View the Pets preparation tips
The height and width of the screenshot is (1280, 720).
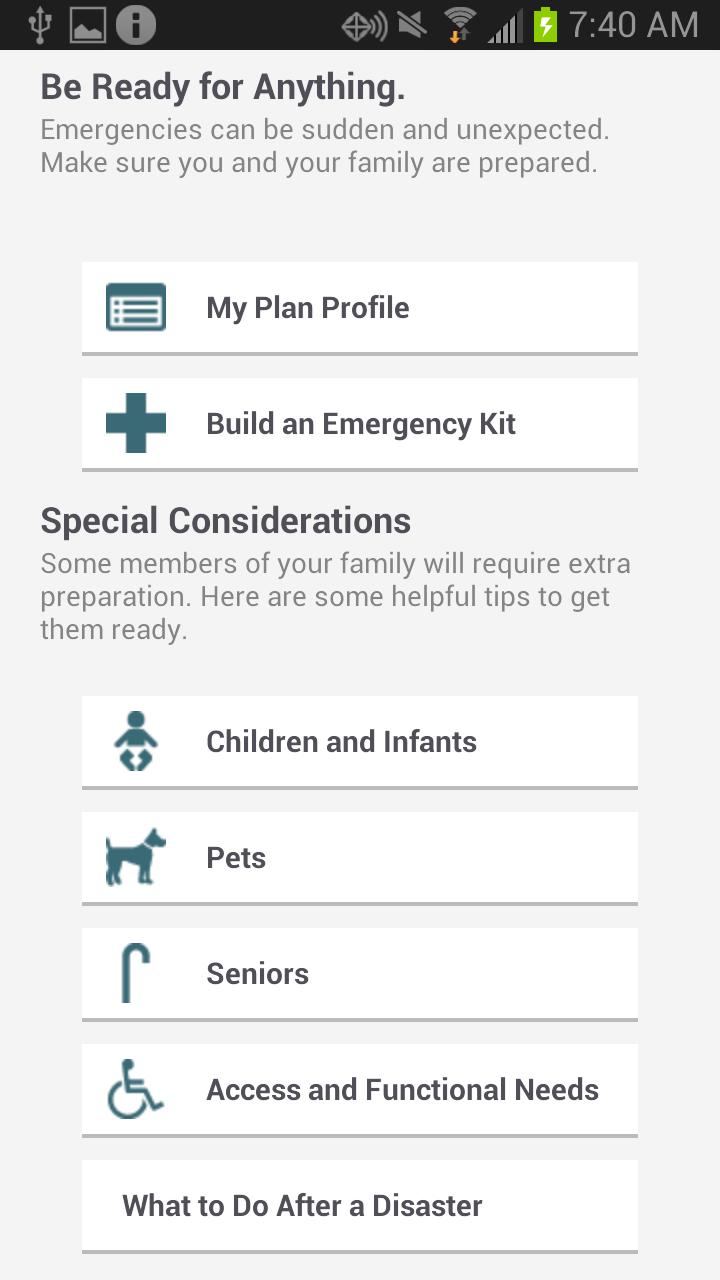point(359,857)
